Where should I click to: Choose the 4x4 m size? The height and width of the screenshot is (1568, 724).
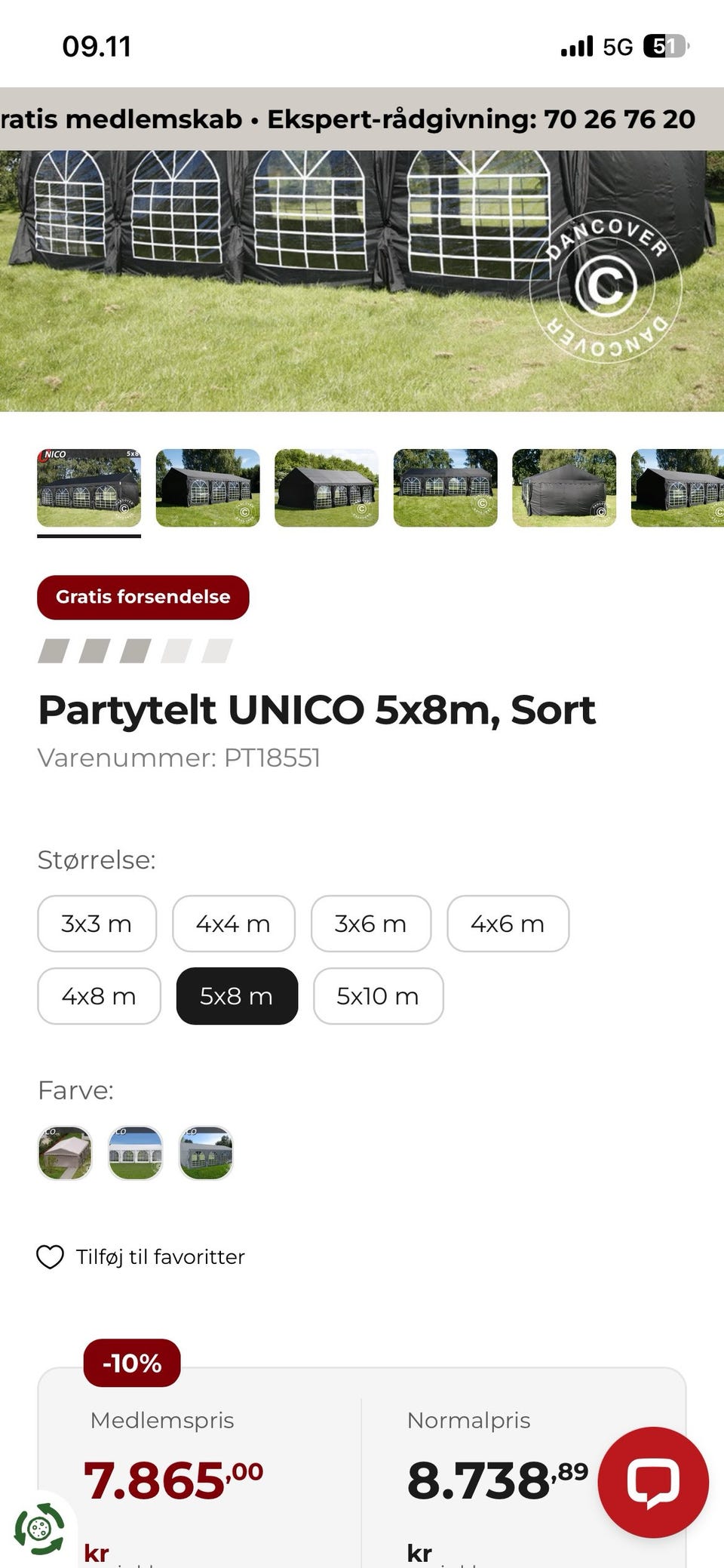[x=233, y=924]
